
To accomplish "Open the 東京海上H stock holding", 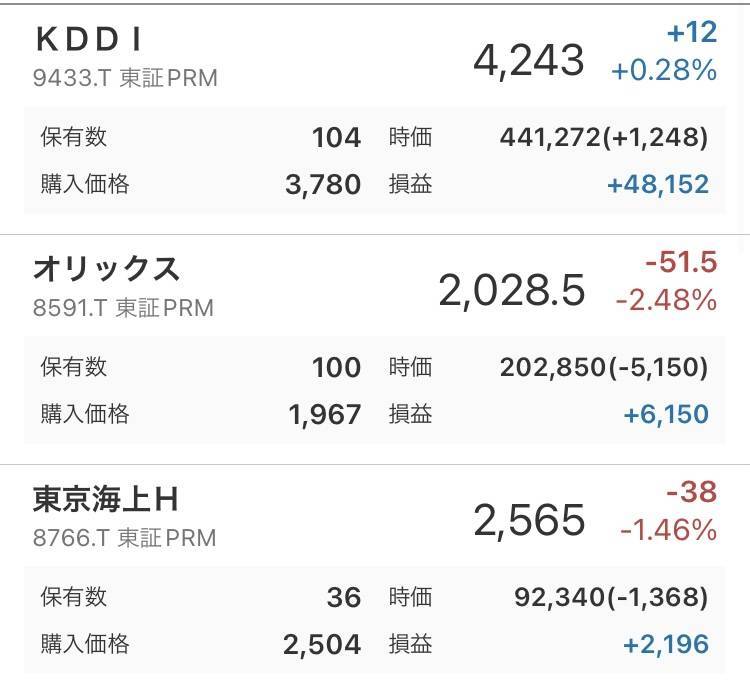I will click(x=375, y=572).
